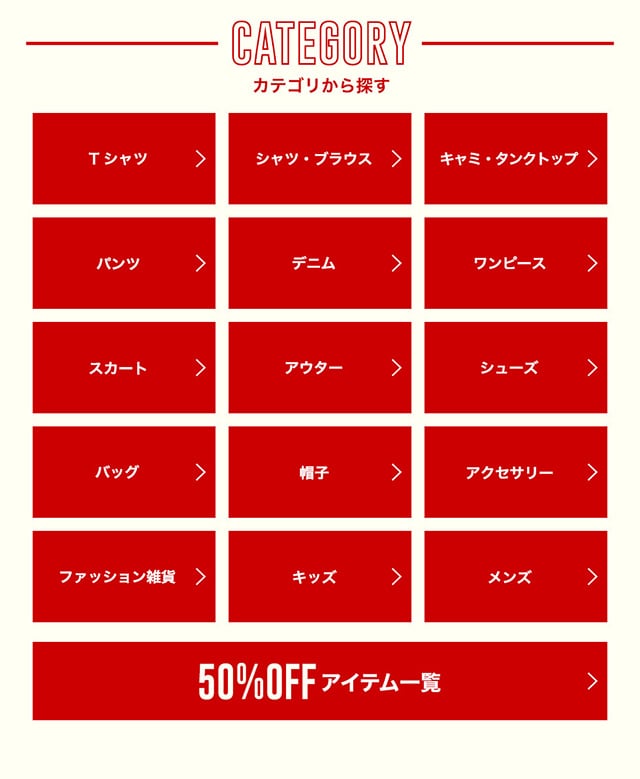Select キャミ・タンクトップ category
The image size is (640, 779).
click(515, 158)
